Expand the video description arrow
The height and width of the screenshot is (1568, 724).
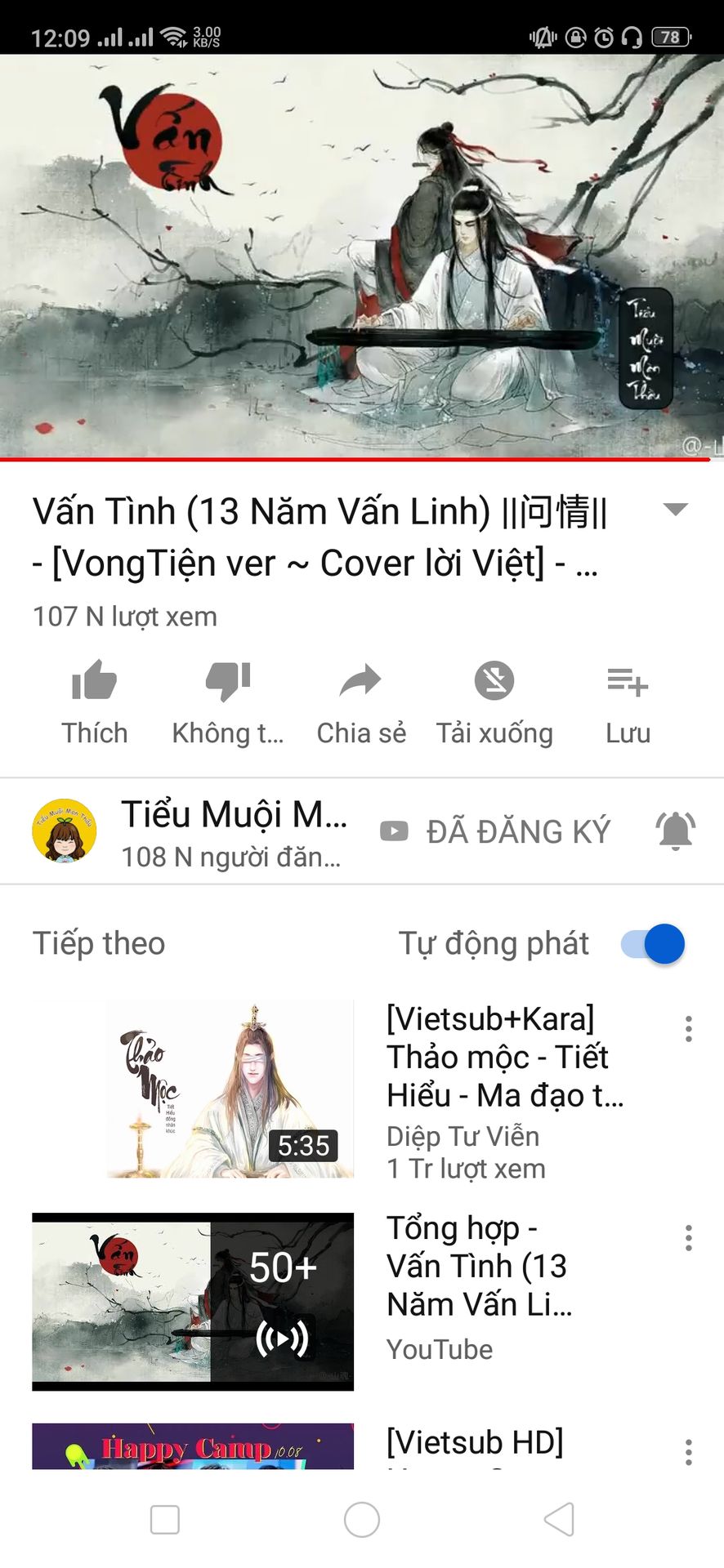coord(676,510)
